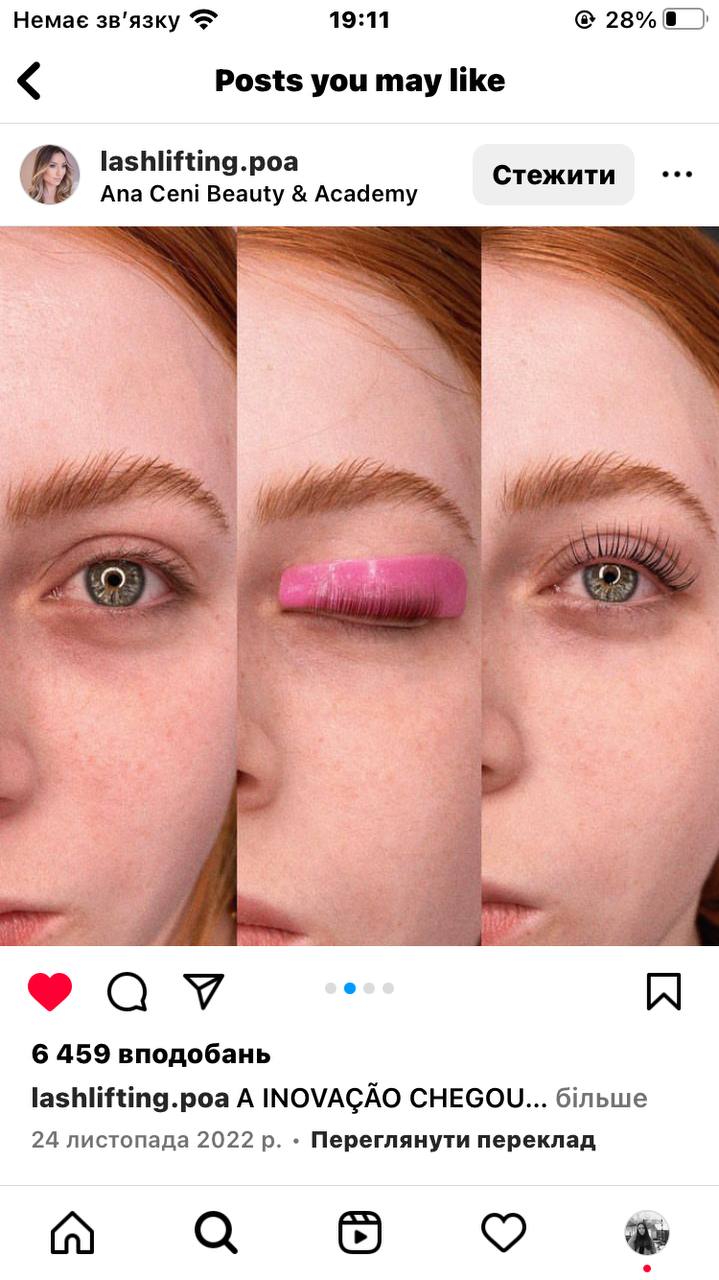The width and height of the screenshot is (719, 1280).
Task: Open the activity heart tab
Action: [x=503, y=1233]
